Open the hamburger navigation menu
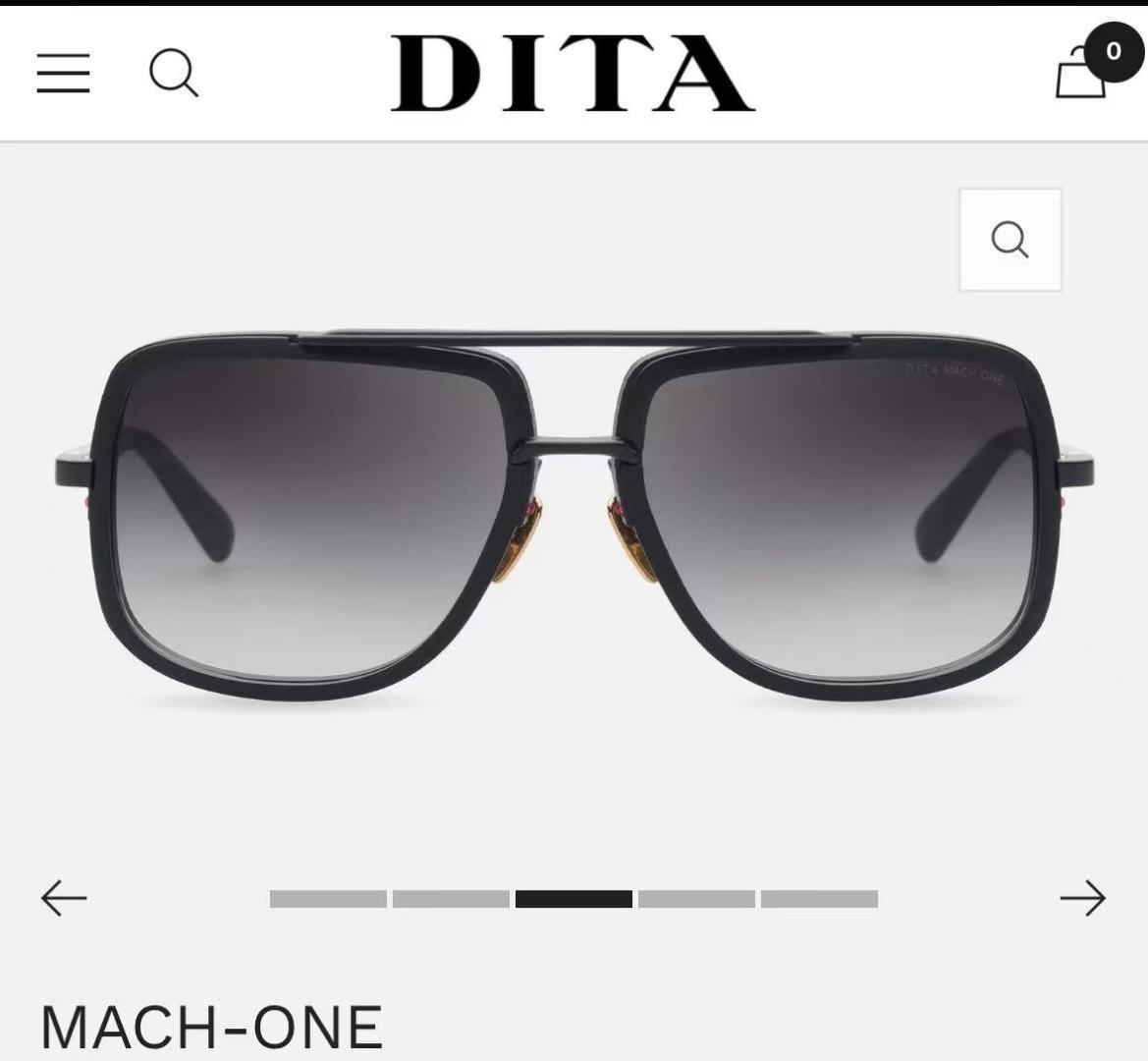This screenshot has width=1148, height=1061. (x=63, y=73)
